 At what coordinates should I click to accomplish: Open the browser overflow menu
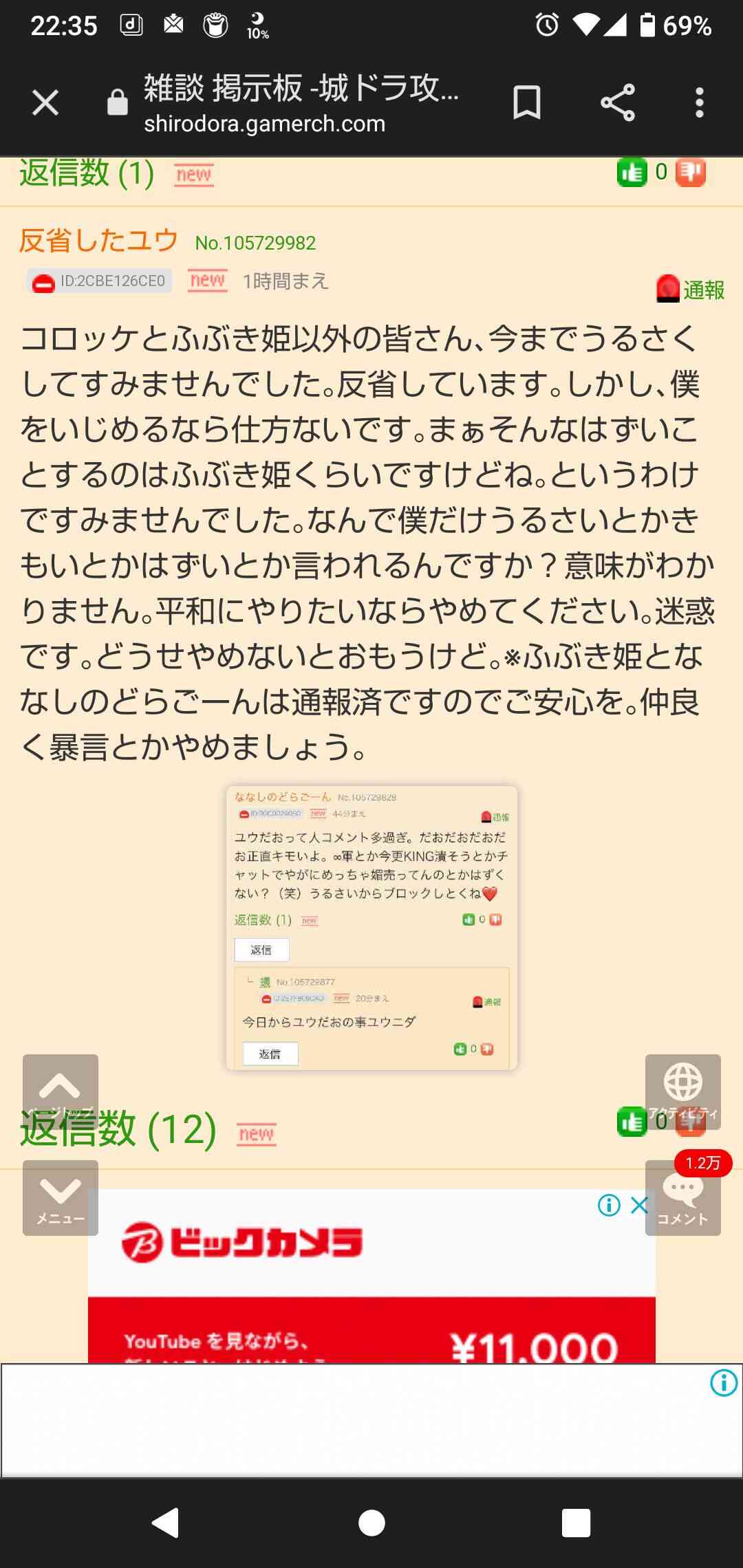point(699,103)
